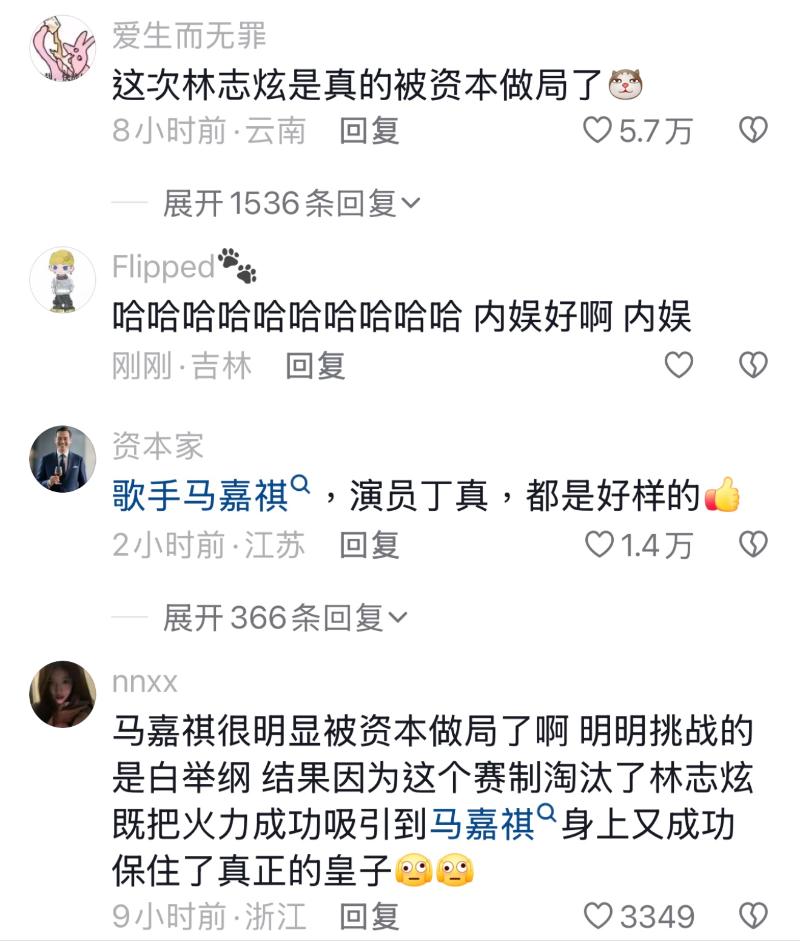800x941 pixels.
Task: Open nnxx's profile avatar
Action: pos(62,695)
